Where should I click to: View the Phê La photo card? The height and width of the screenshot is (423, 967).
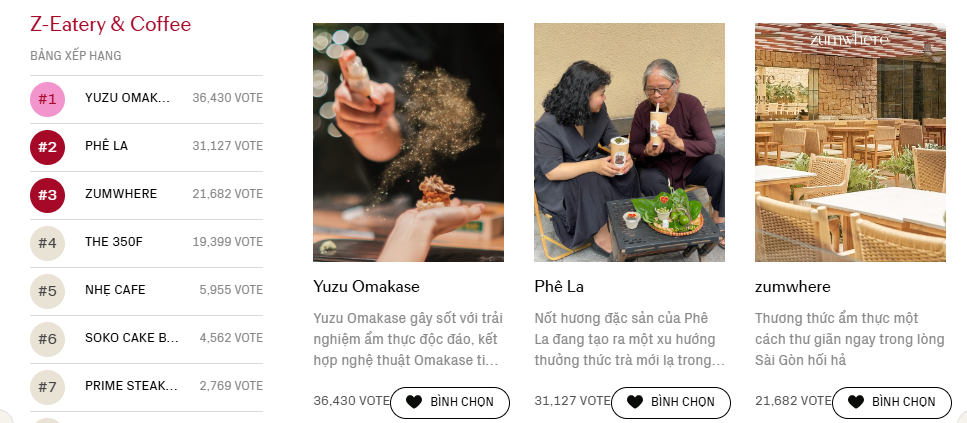click(x=629, y=142)
